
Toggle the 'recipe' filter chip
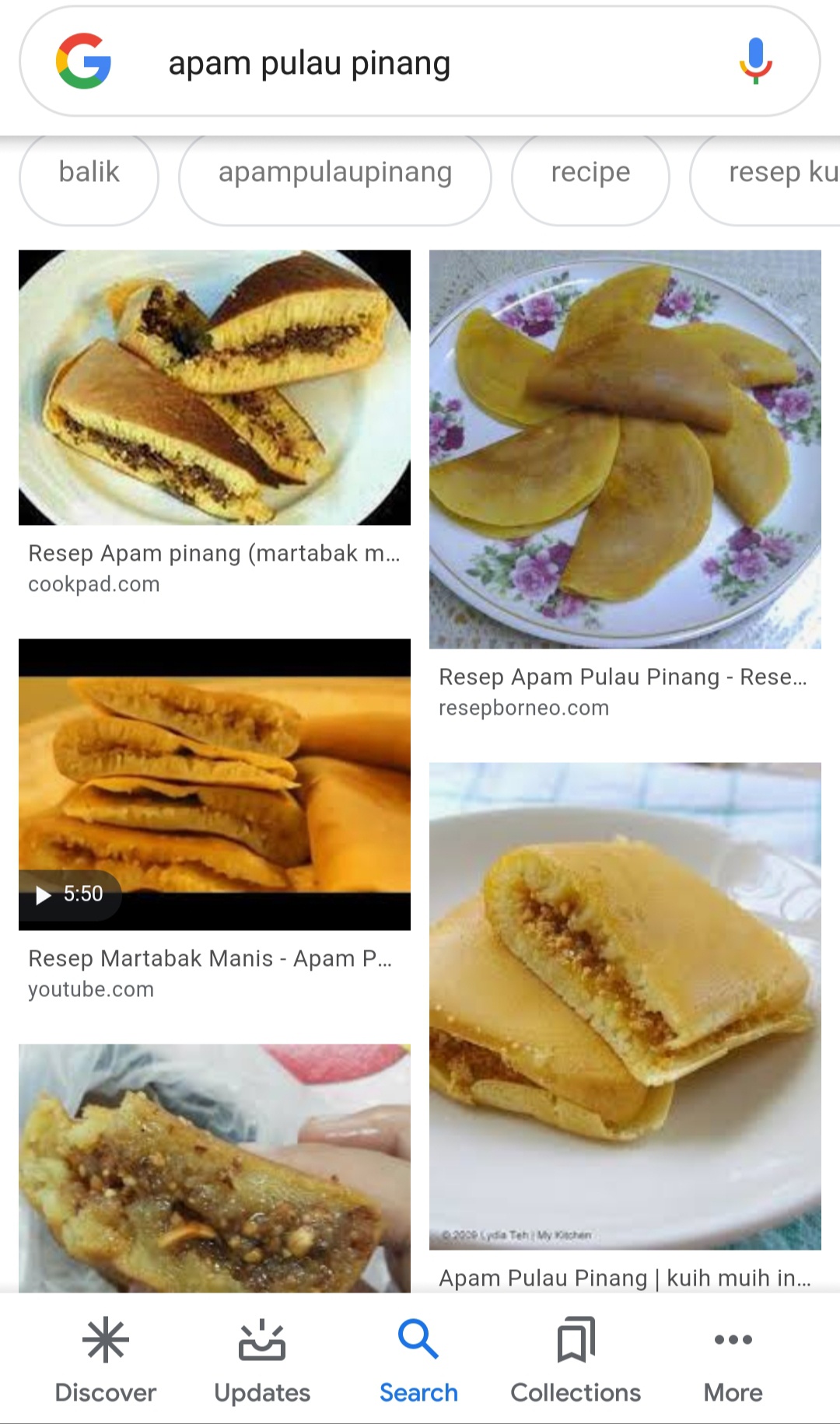[590, 177]
